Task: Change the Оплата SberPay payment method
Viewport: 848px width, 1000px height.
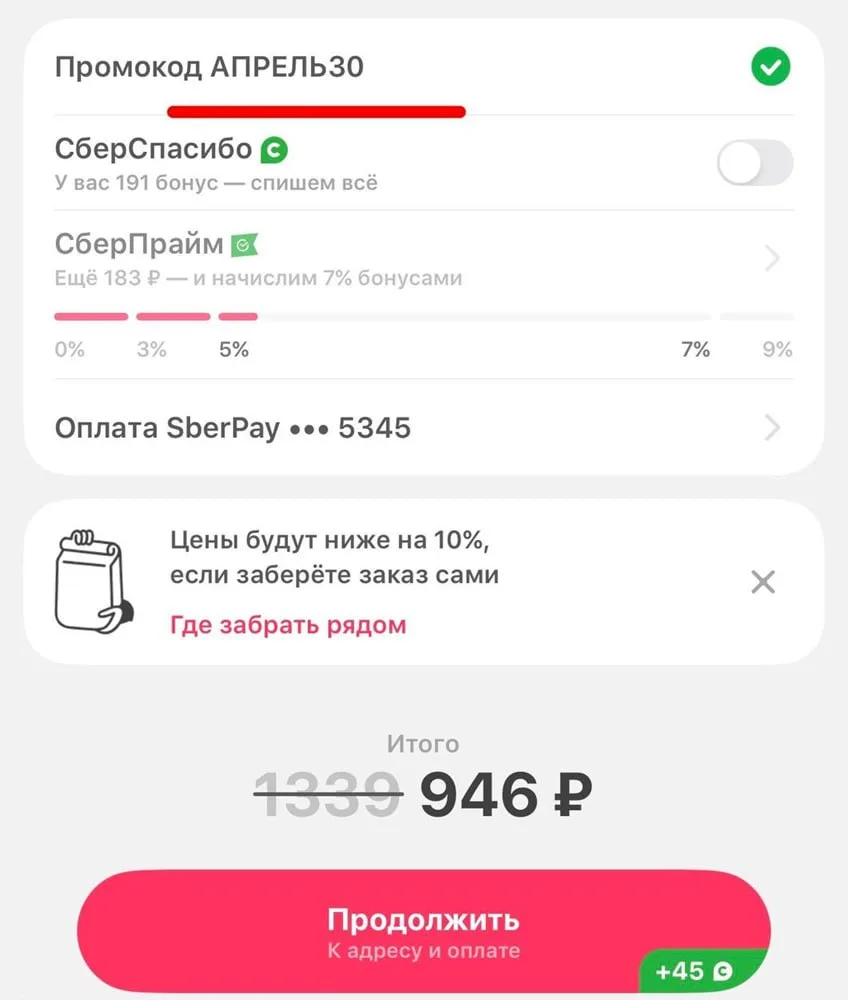Action: [420, 429]
